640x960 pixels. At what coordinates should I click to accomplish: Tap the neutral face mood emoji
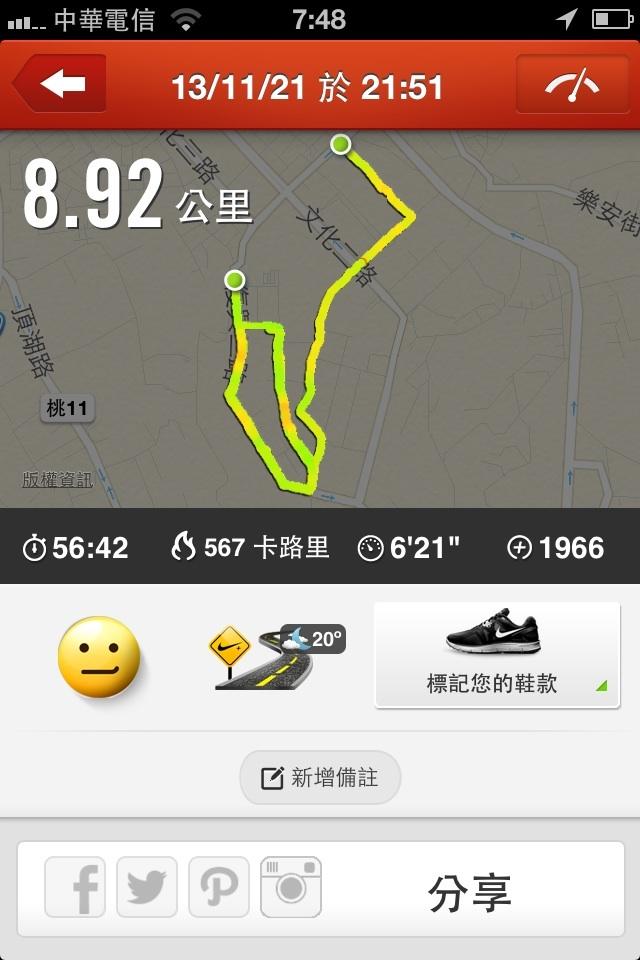point(99,657)
